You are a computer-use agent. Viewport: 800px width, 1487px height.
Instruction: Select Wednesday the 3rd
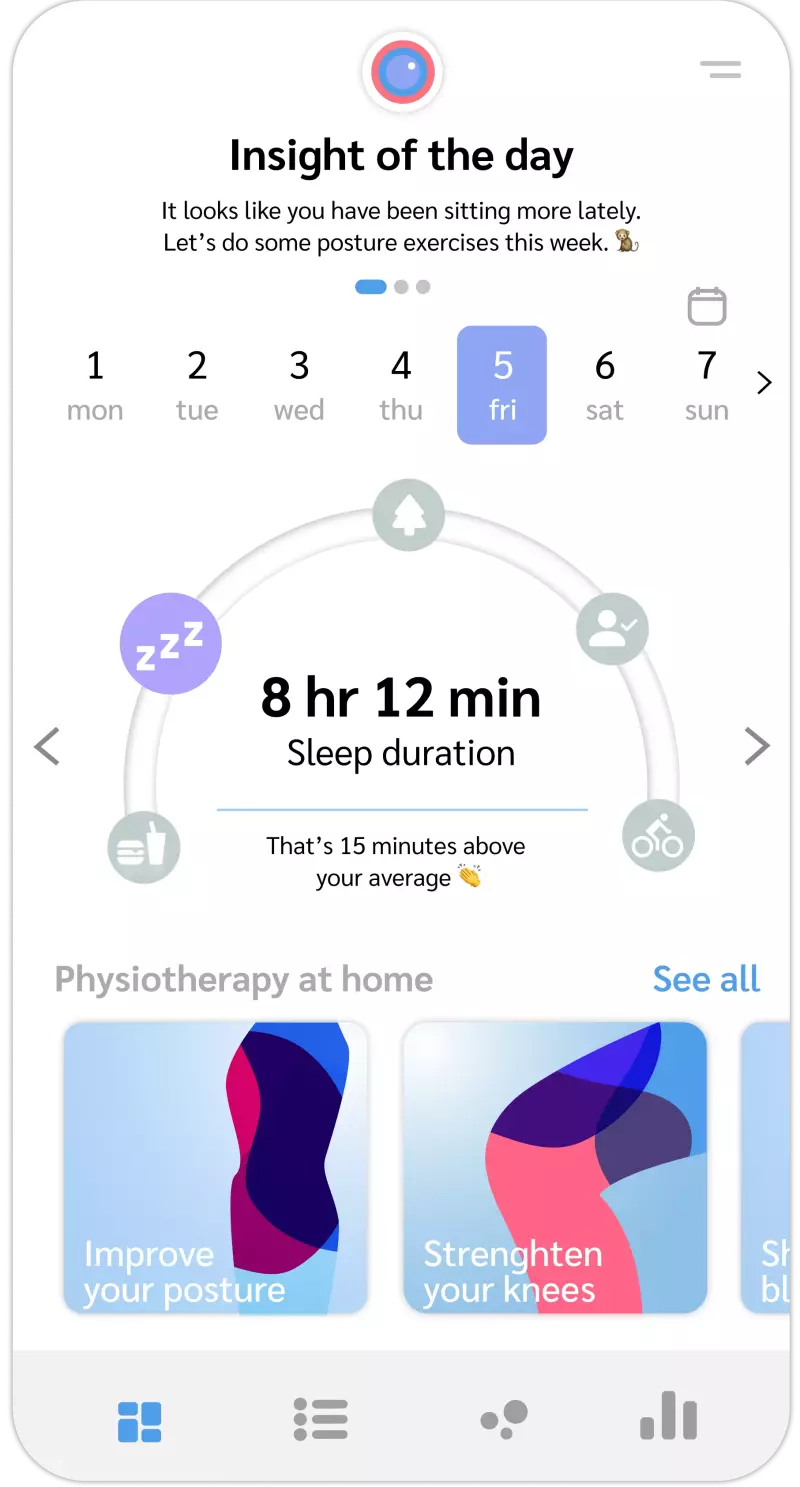299,385
